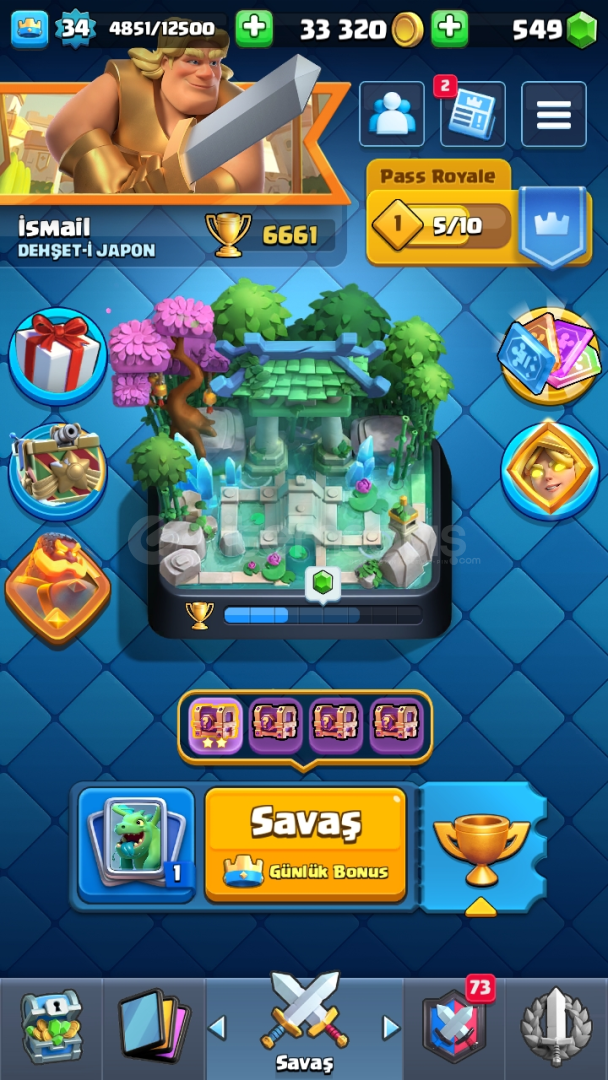Open the mystery chests bar

305,725
